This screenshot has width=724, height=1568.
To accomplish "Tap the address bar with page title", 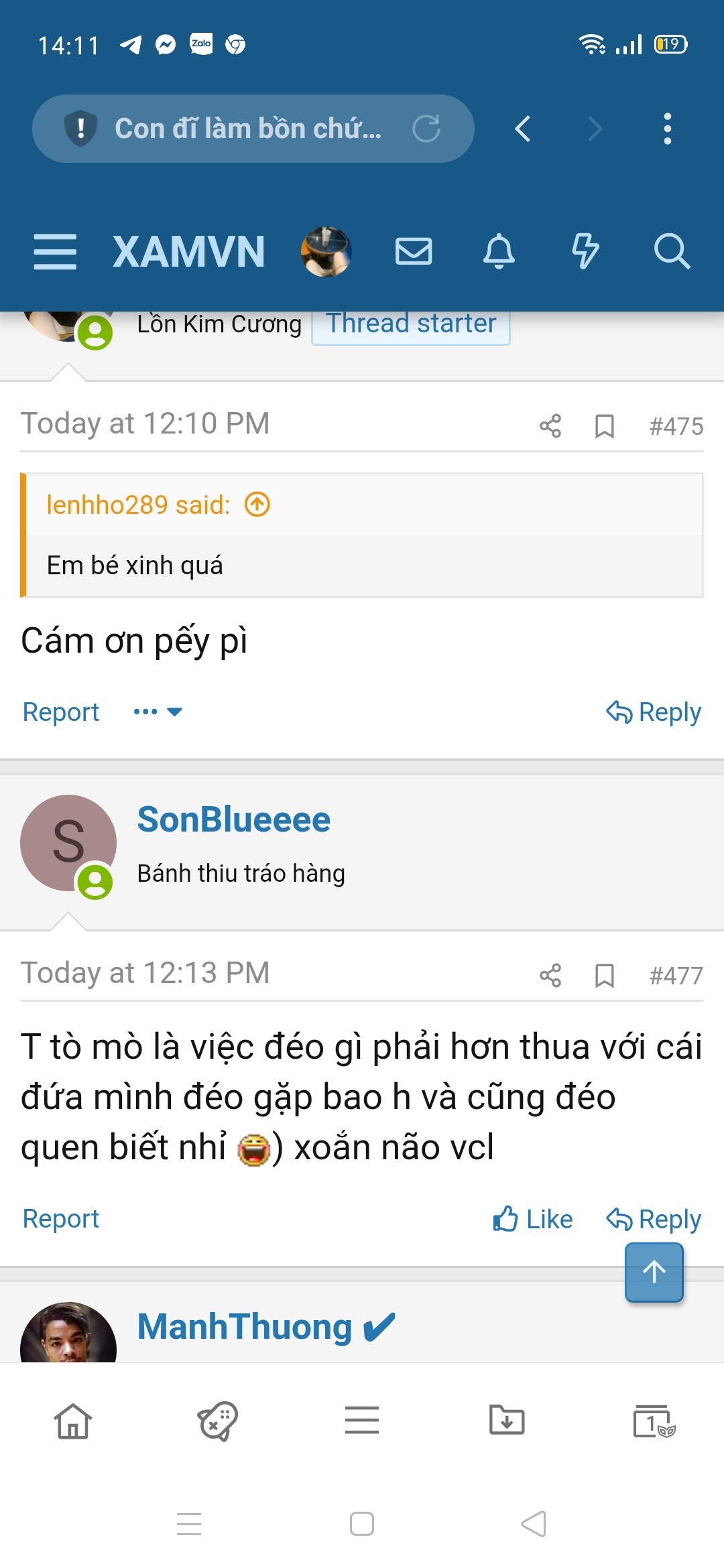I will [248, 129].
